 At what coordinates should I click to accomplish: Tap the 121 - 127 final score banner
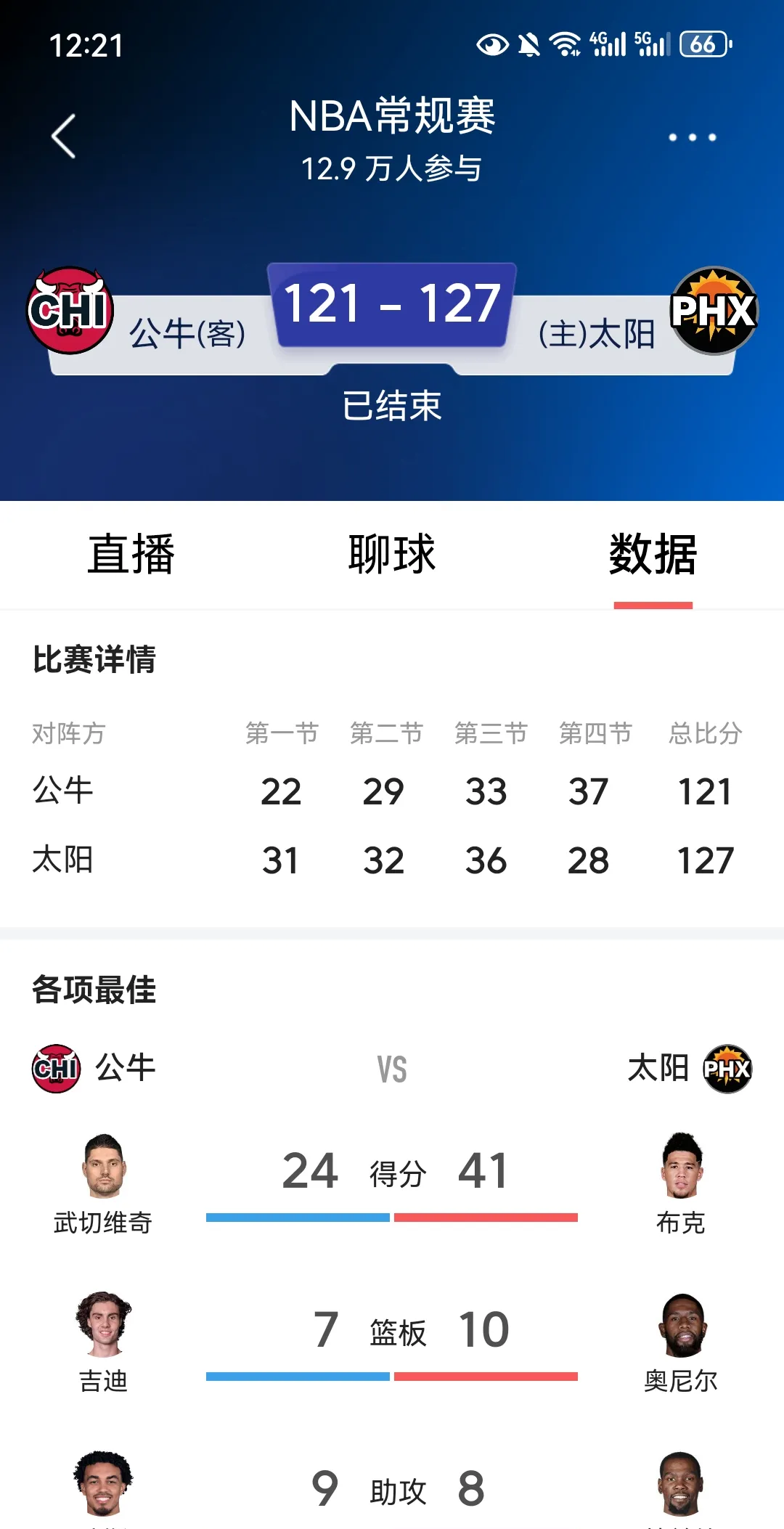[391, 305]
